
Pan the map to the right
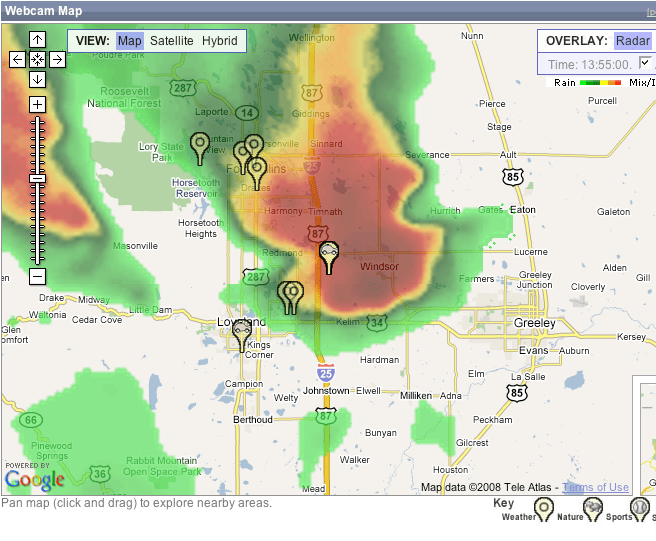57,59
